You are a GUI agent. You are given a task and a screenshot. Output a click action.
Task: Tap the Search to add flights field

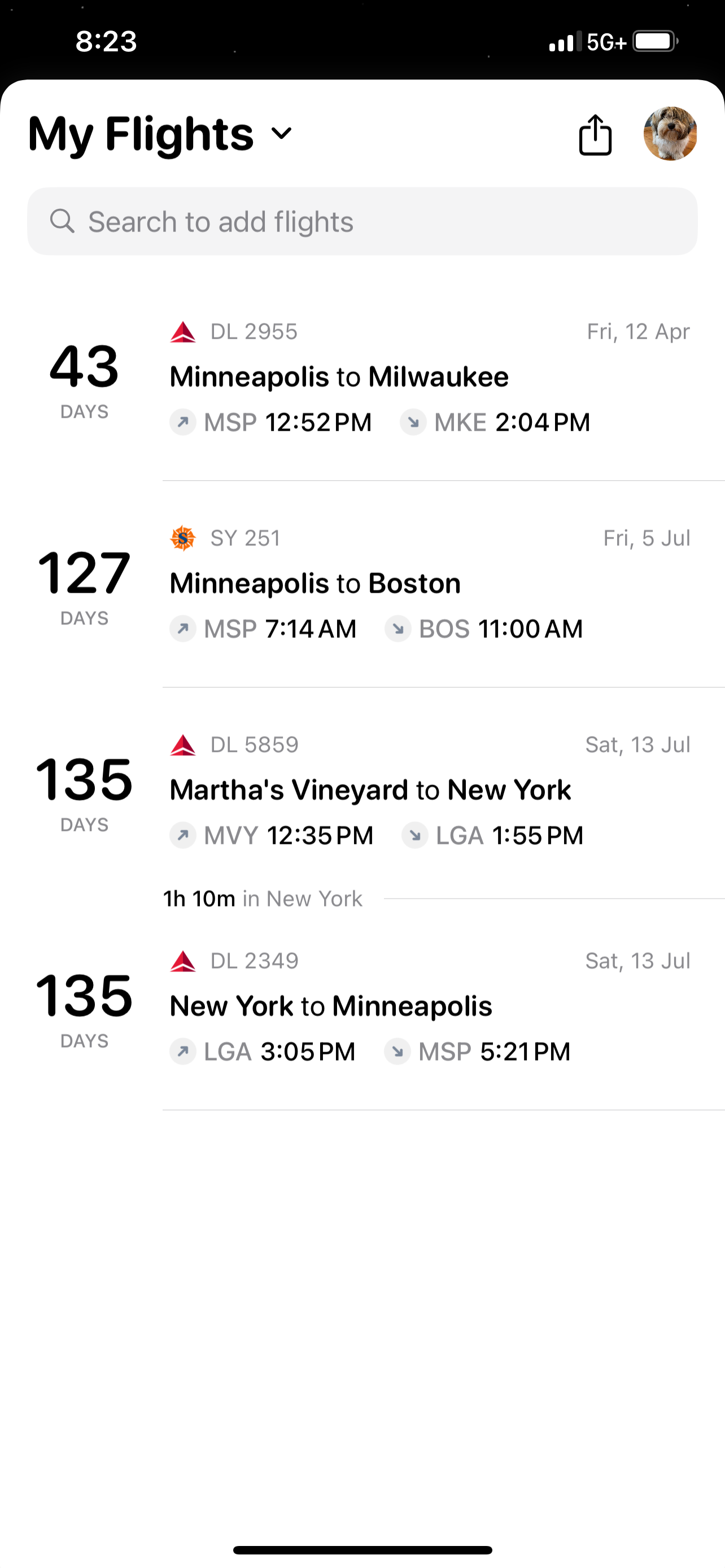click(x=362, y=222)
